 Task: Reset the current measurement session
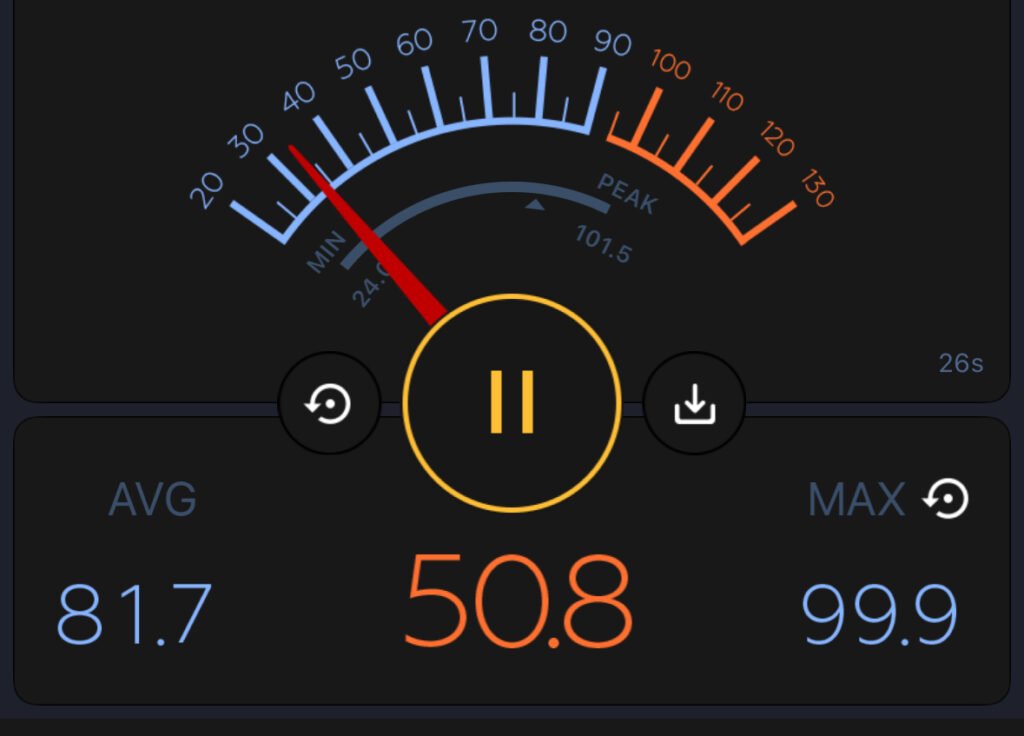tap(329, 405)
